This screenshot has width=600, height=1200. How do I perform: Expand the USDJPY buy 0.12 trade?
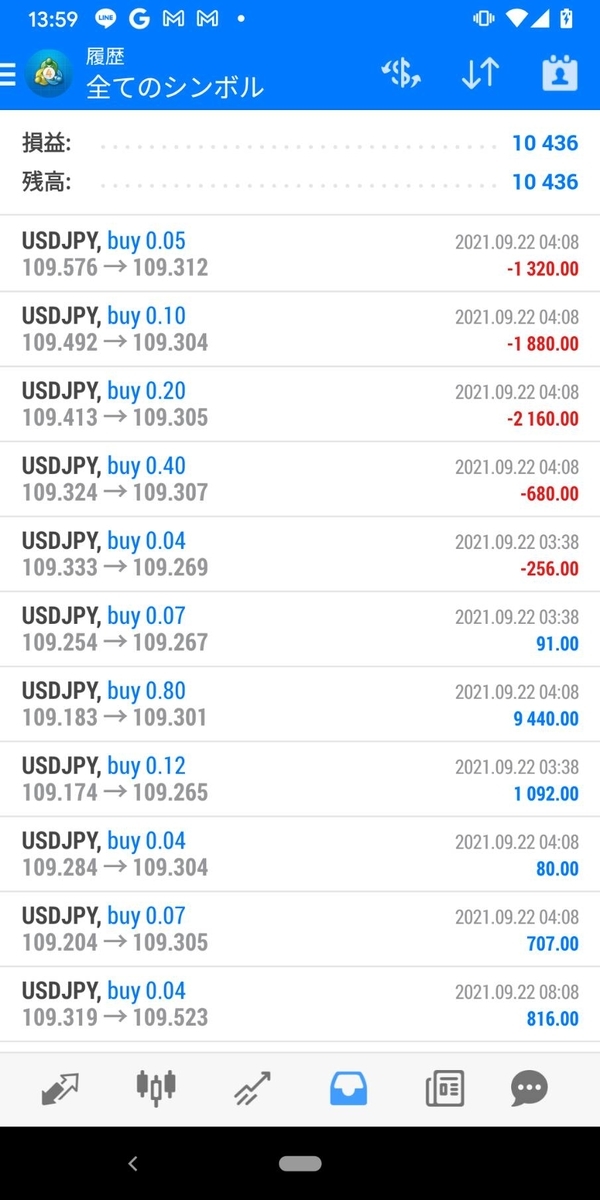(300, 779)
